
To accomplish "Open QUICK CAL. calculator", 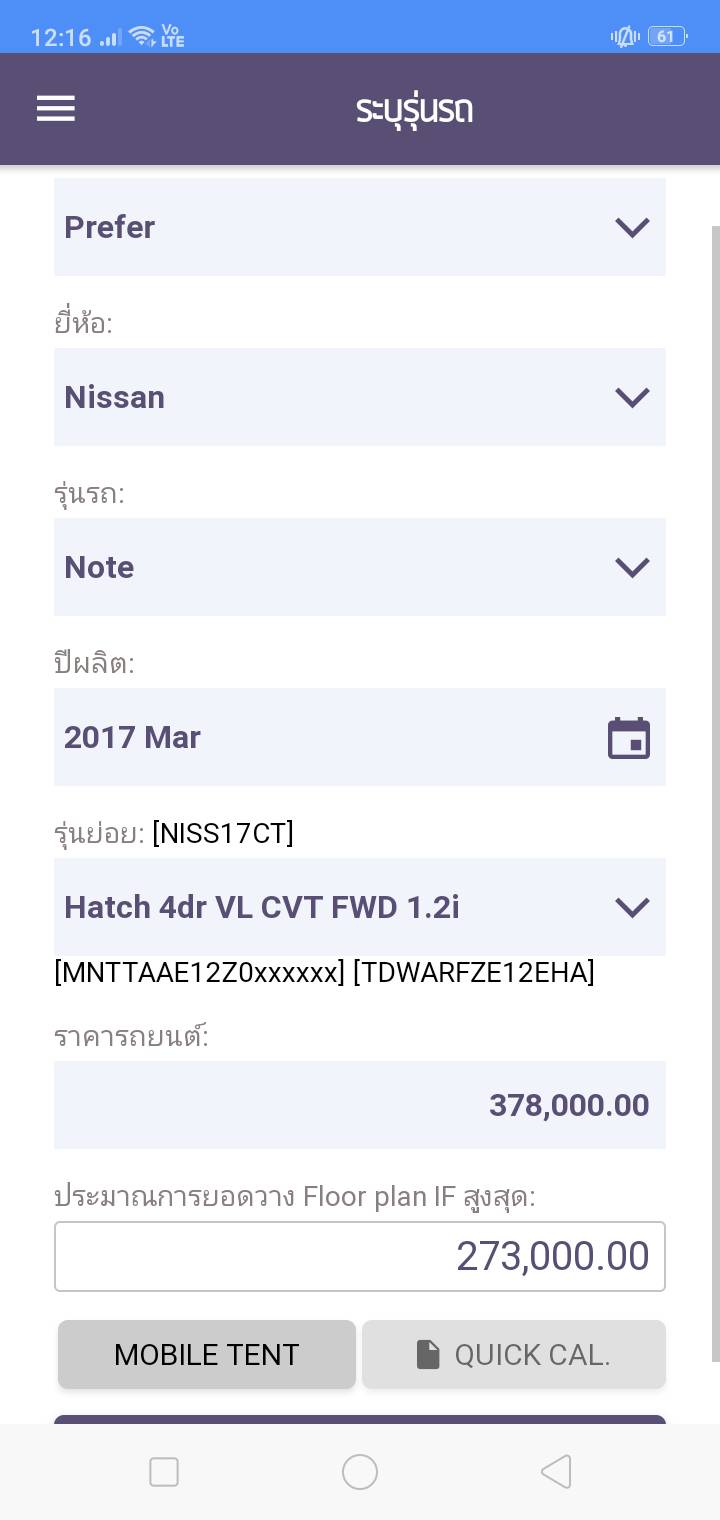I will 514,1354.
